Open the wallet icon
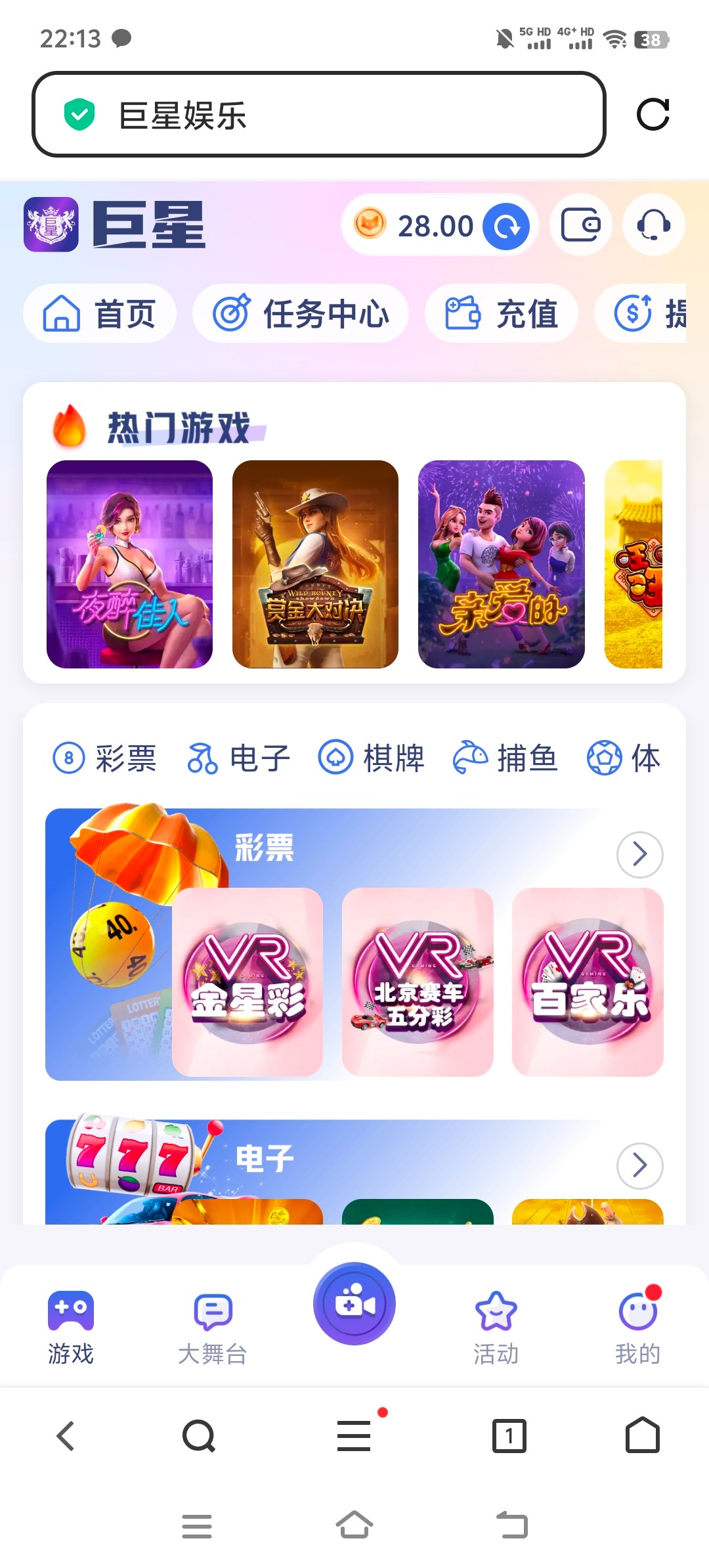The height and width of the screenshot is (1568, 709). tap(581, 225)
